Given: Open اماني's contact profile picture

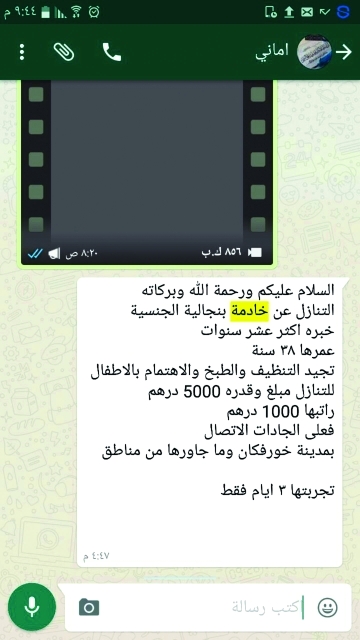Looking at the screenshot, I should pyautogui.click(x=313, y=52).
